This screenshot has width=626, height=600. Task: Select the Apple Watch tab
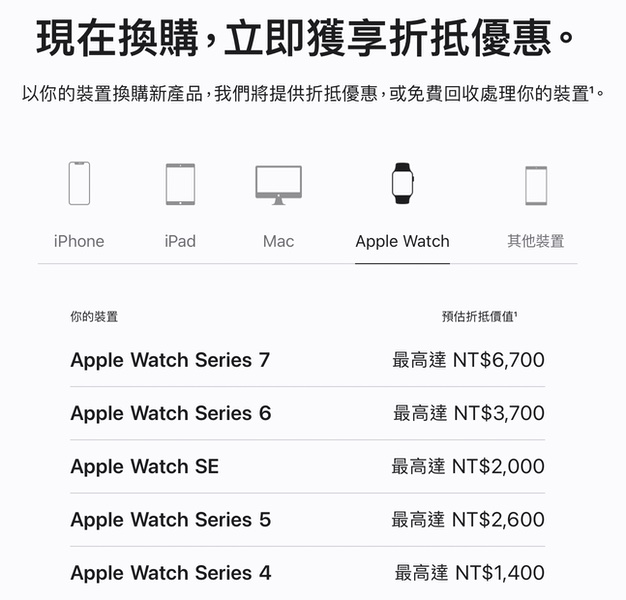point(402,205)
